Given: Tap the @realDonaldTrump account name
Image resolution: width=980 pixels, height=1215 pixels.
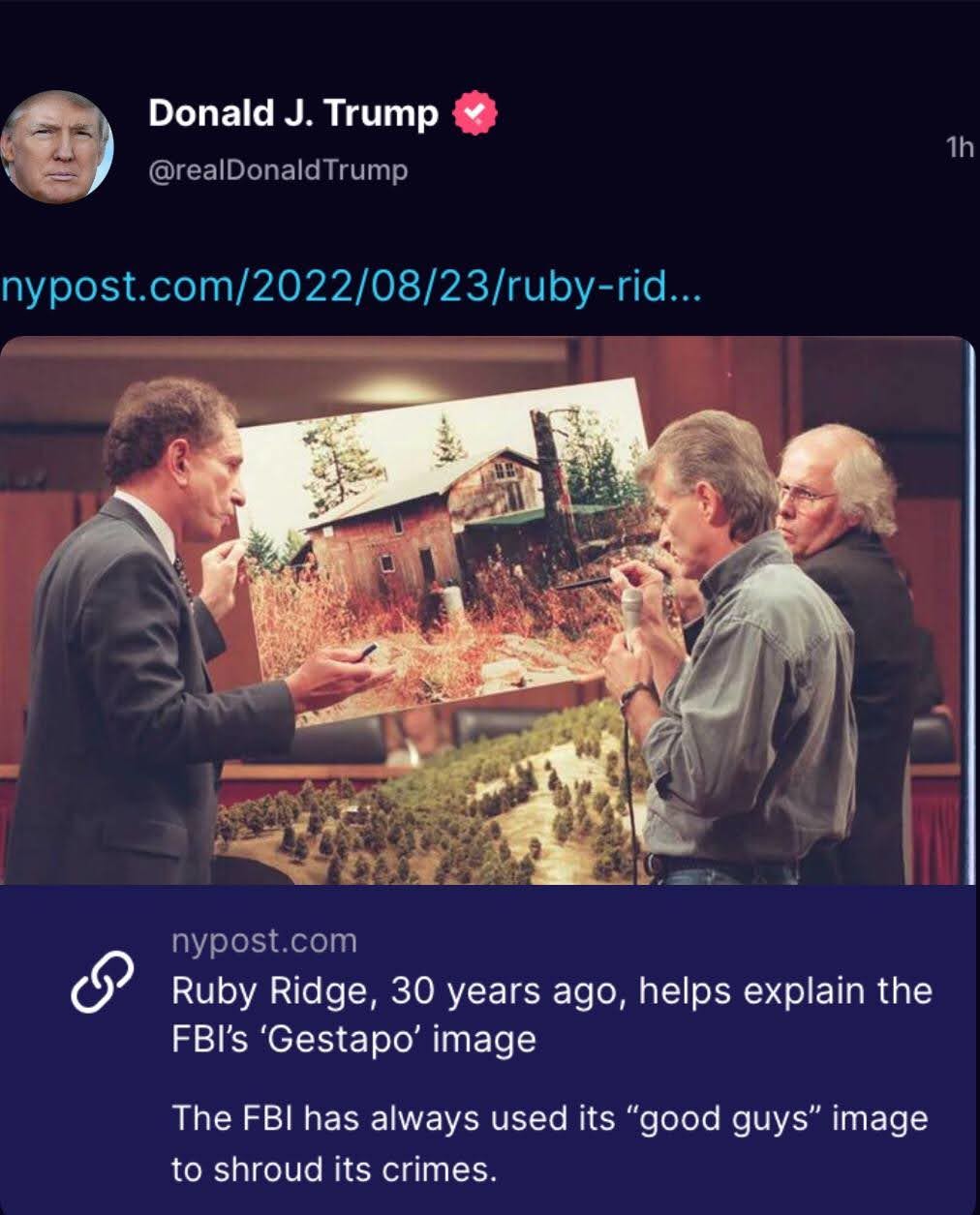Looking at the screenshot, I should (x=277, y=170).
